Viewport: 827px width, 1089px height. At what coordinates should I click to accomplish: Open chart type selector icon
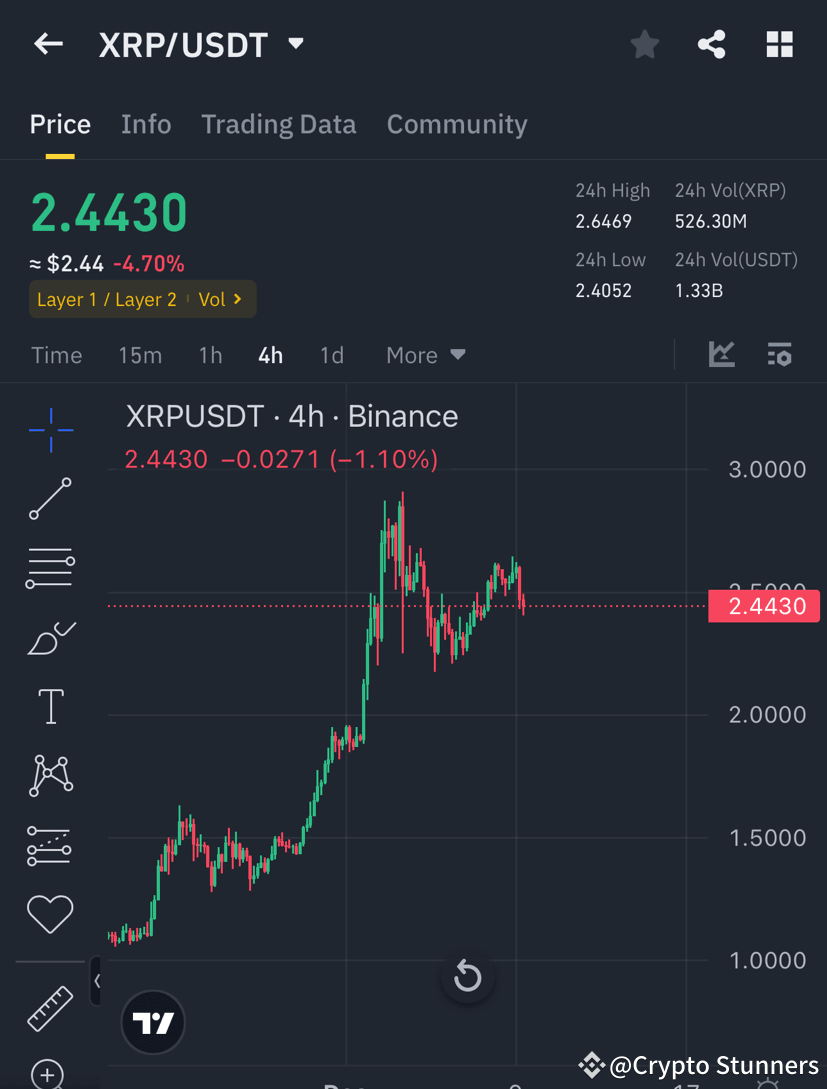coord(720,354)
